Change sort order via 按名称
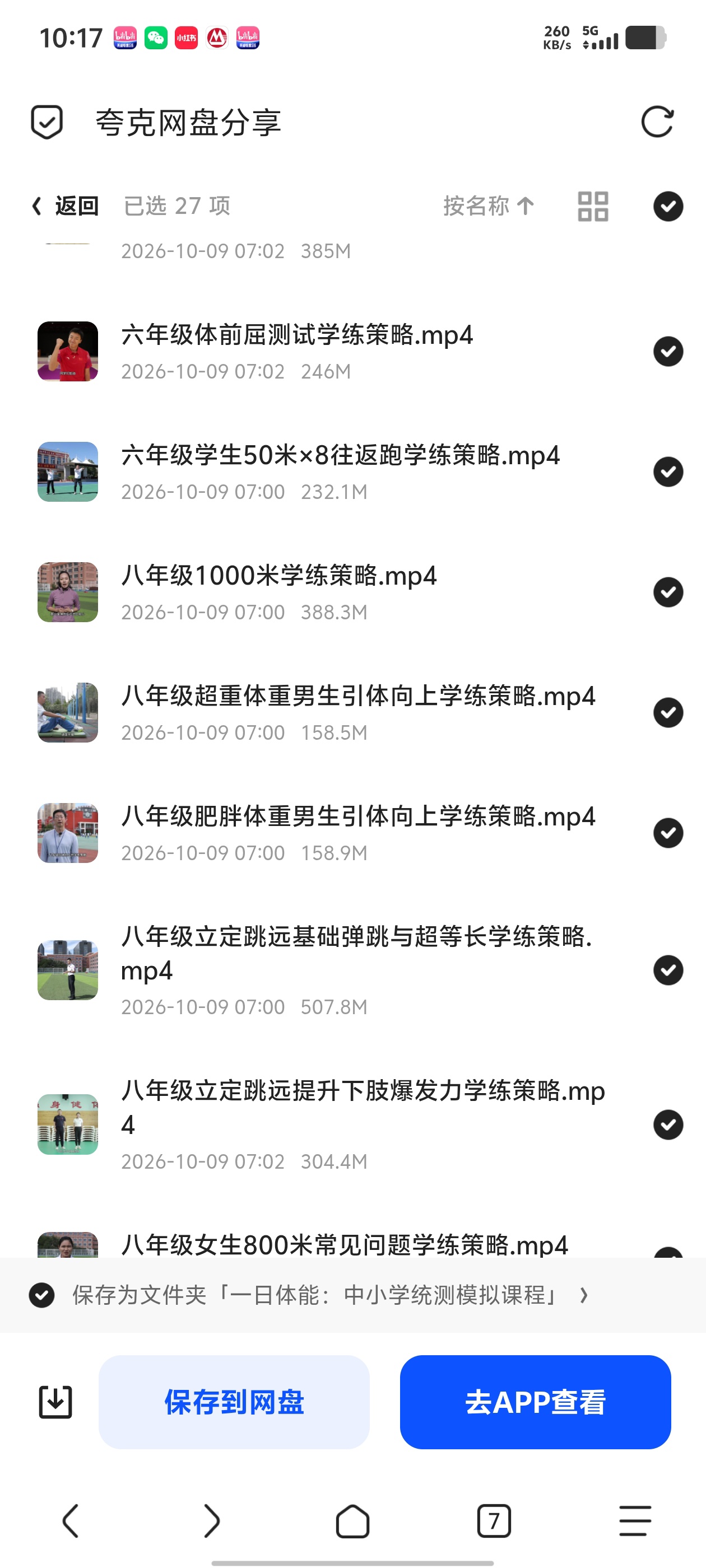This screenshot has width=706, height=1568. pos(489,206)
